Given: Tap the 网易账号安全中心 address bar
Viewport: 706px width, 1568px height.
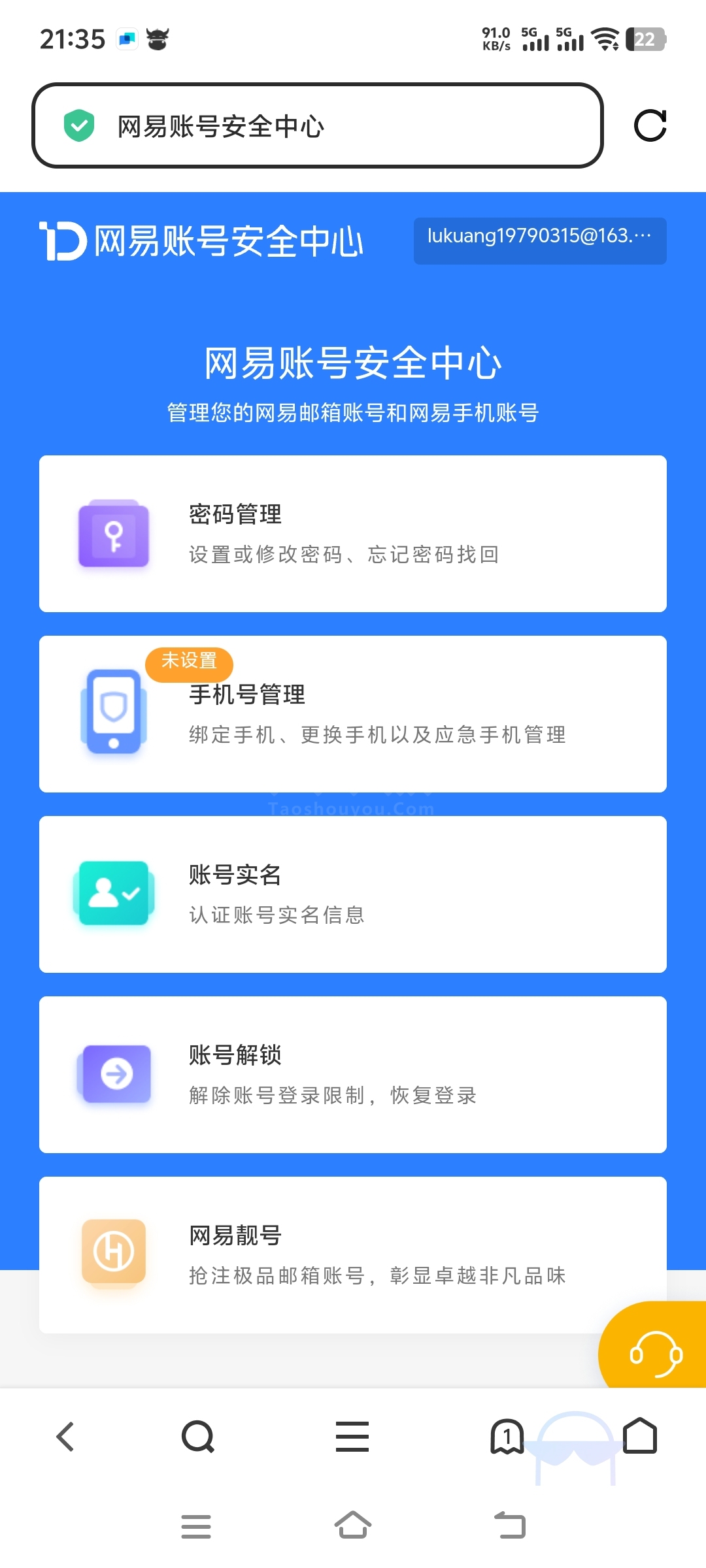Looking at the screenshot, I should click(x=317, y=125).
